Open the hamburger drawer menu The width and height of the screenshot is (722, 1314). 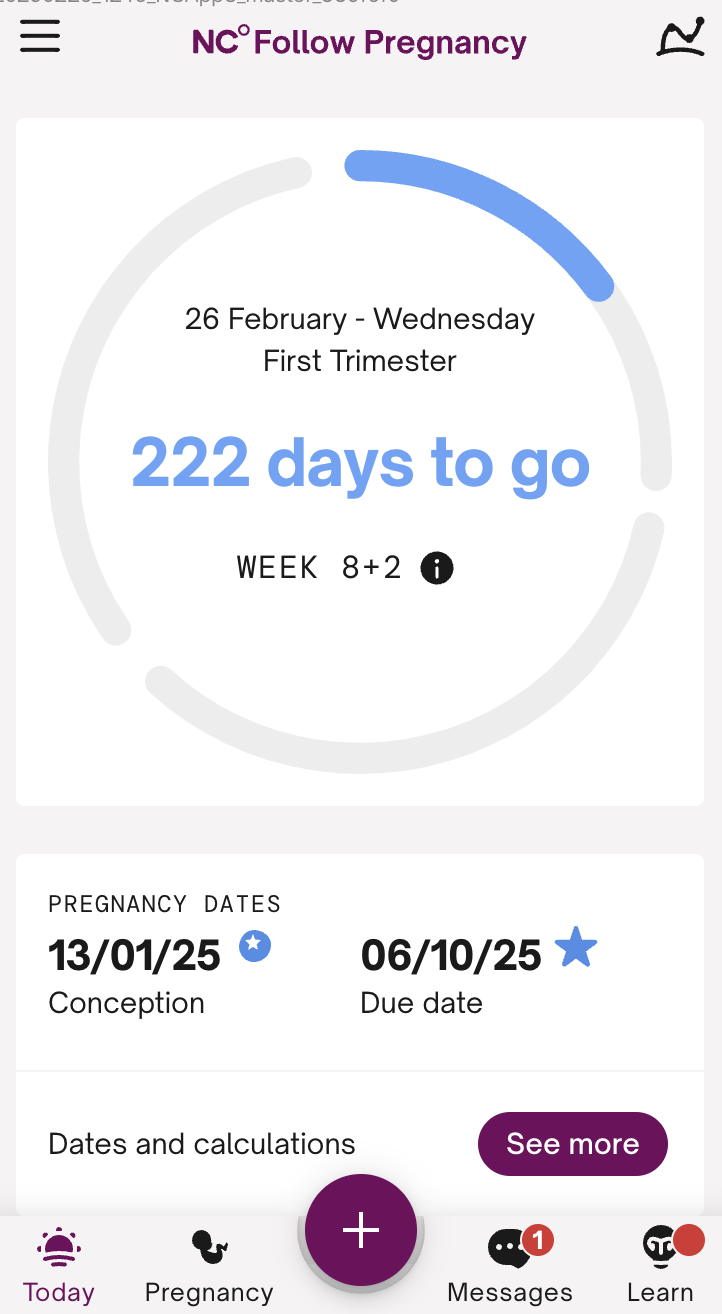coord(40,38)
